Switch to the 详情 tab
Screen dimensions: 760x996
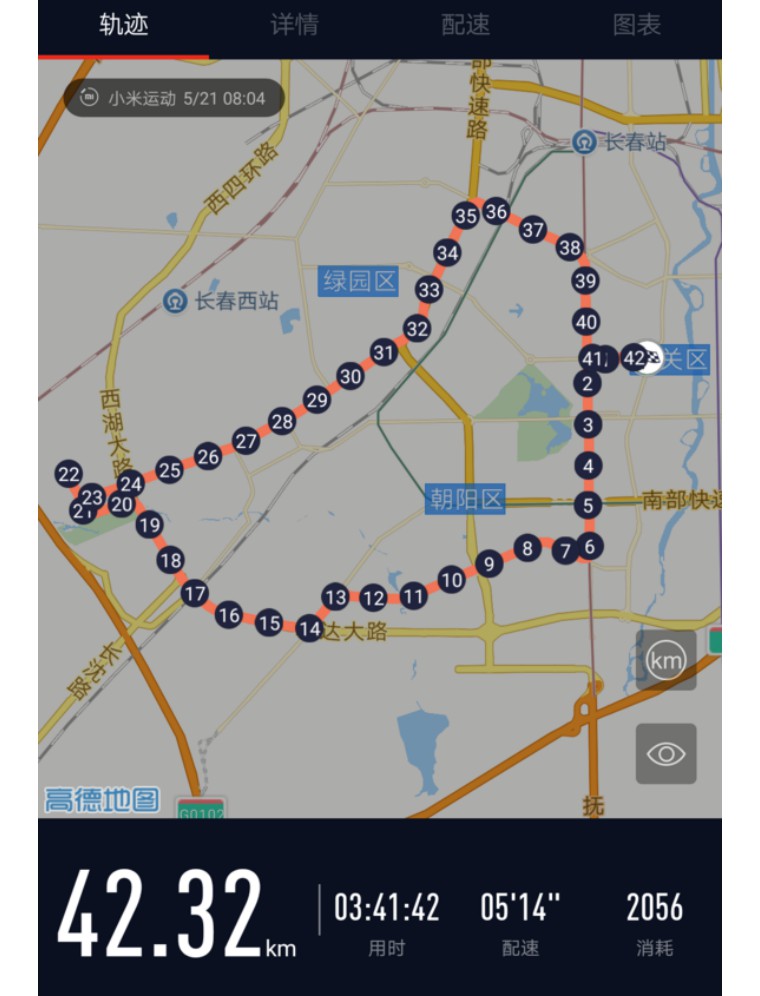coord(291,26)
